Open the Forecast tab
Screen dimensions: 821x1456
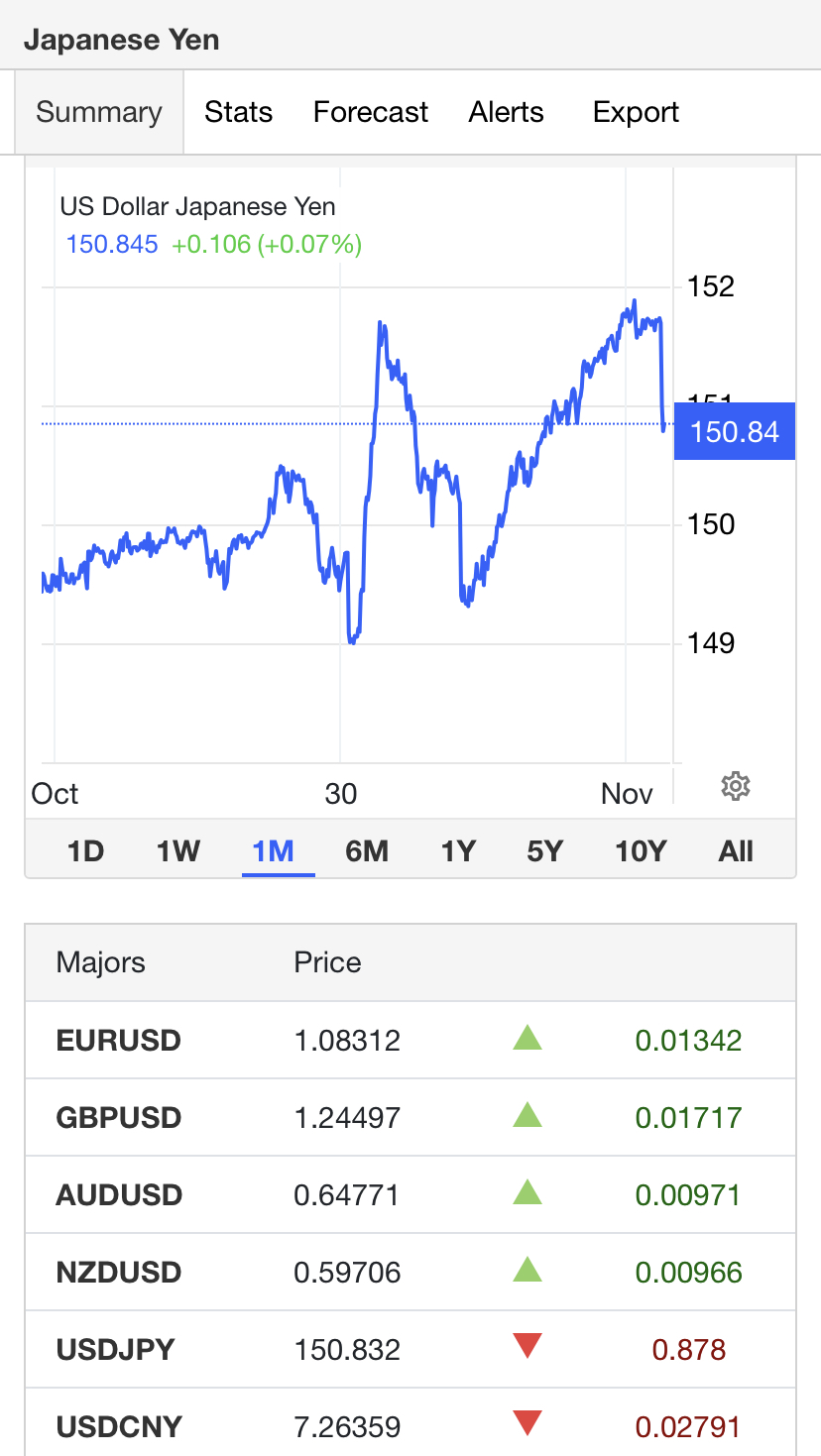point(370,112)
